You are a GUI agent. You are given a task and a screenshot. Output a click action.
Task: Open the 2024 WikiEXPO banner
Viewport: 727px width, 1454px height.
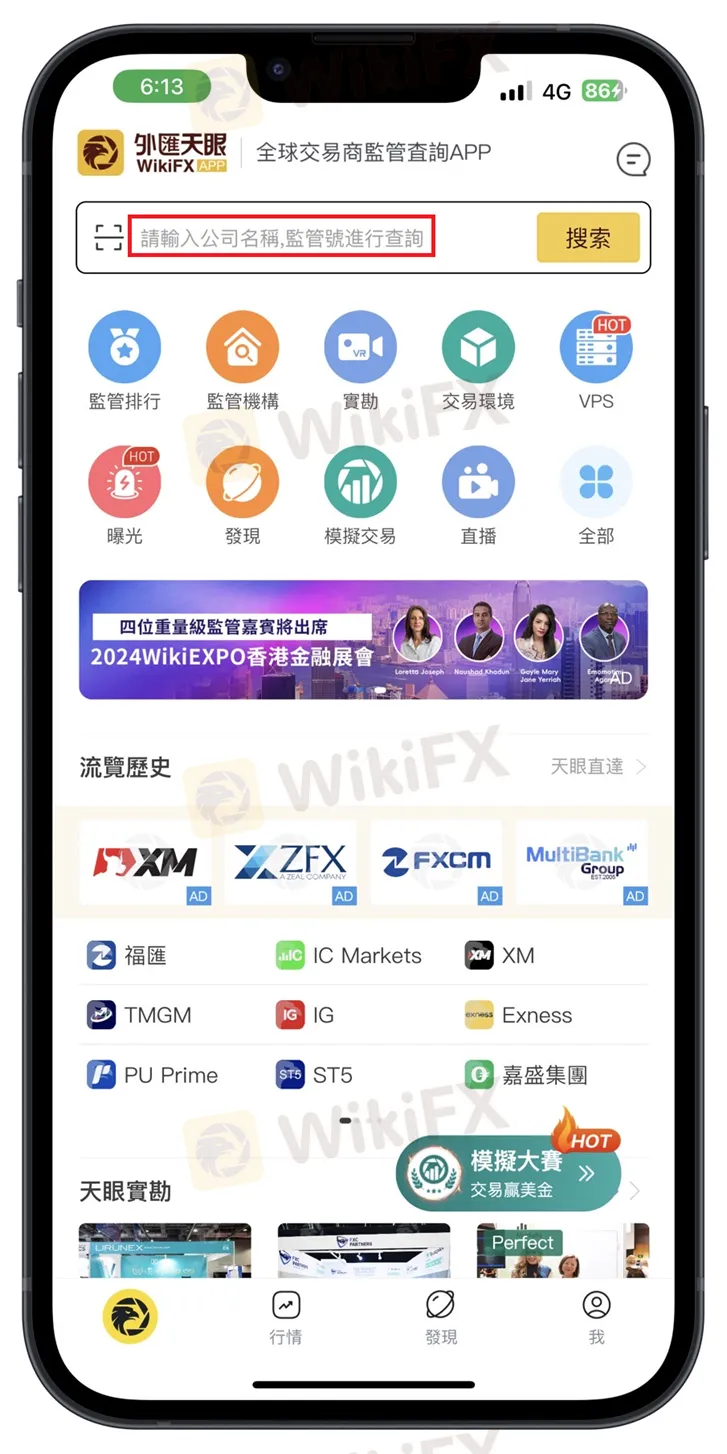[363, 640]
